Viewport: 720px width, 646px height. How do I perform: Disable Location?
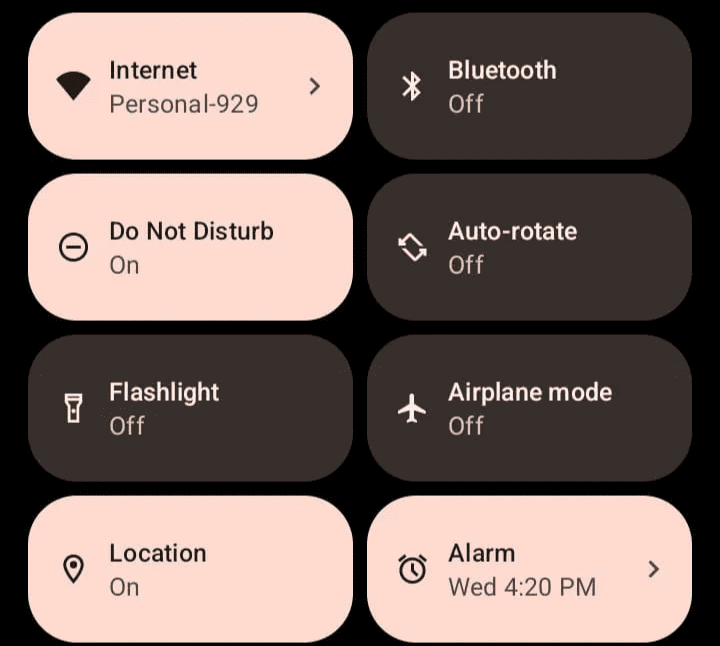(190, 569)
